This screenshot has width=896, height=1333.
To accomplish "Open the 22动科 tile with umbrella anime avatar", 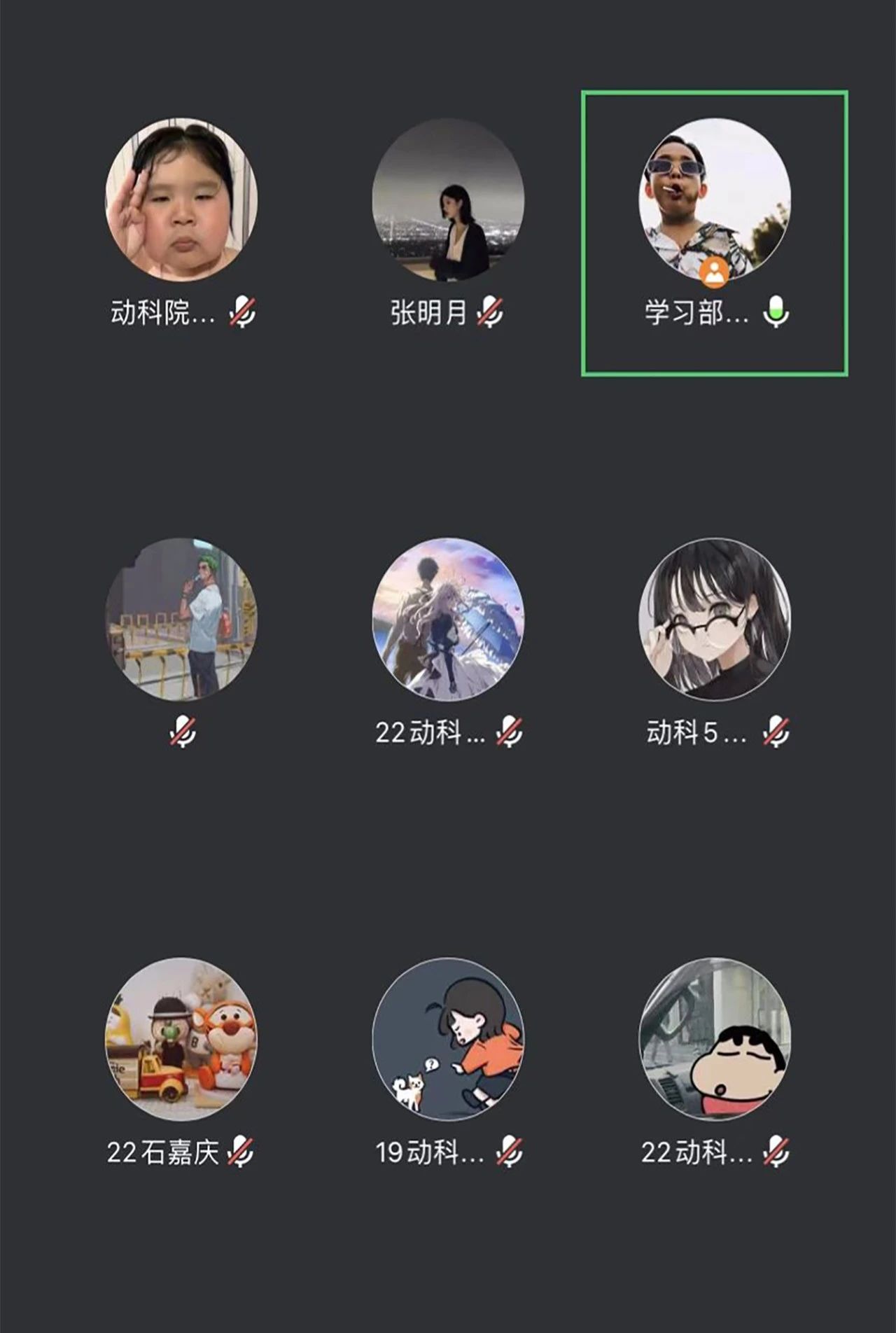I will point(448,619).
